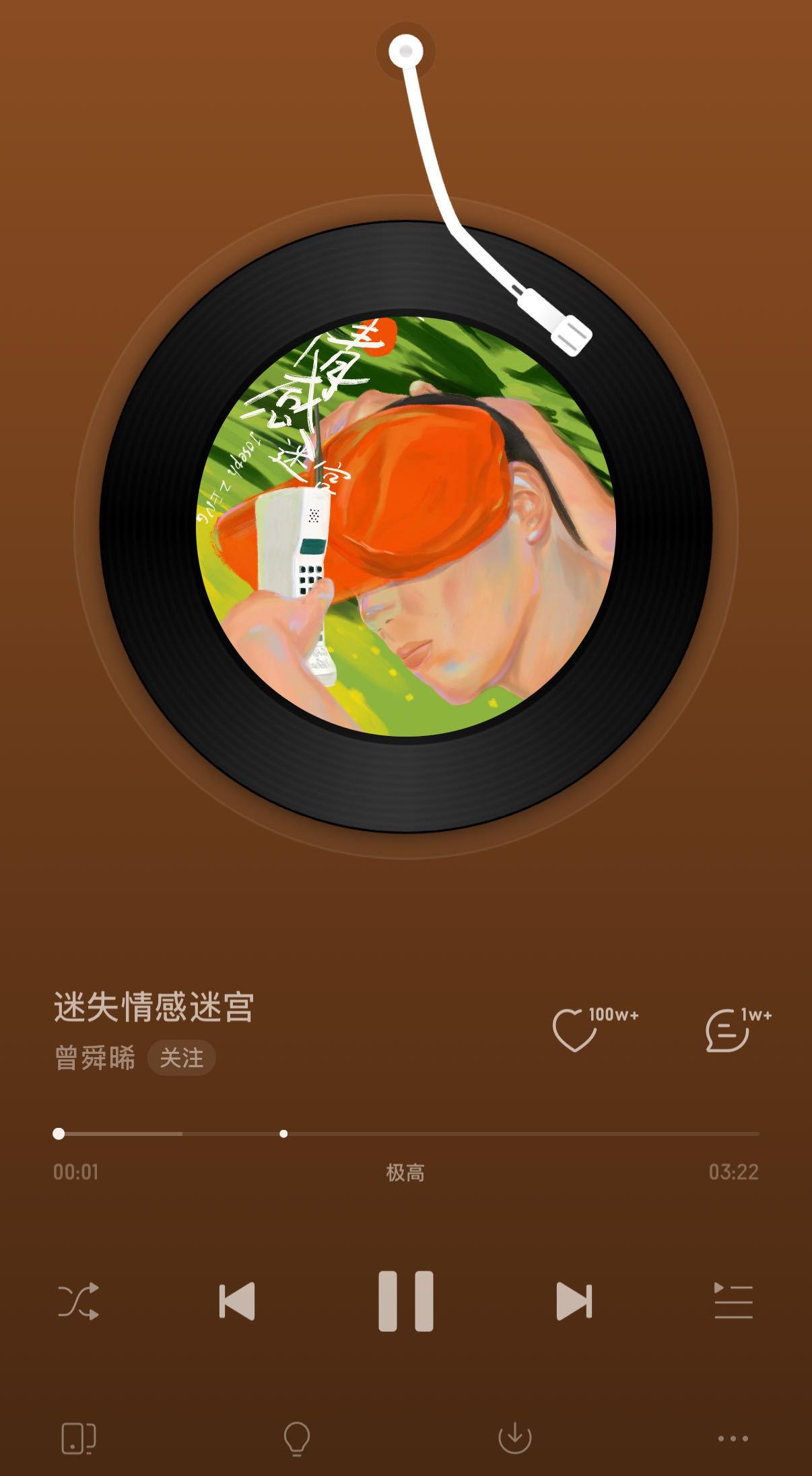812x1476 pixels.
Task: Tap the vinyl album cover to show lyrics
Action: [406, 526]
